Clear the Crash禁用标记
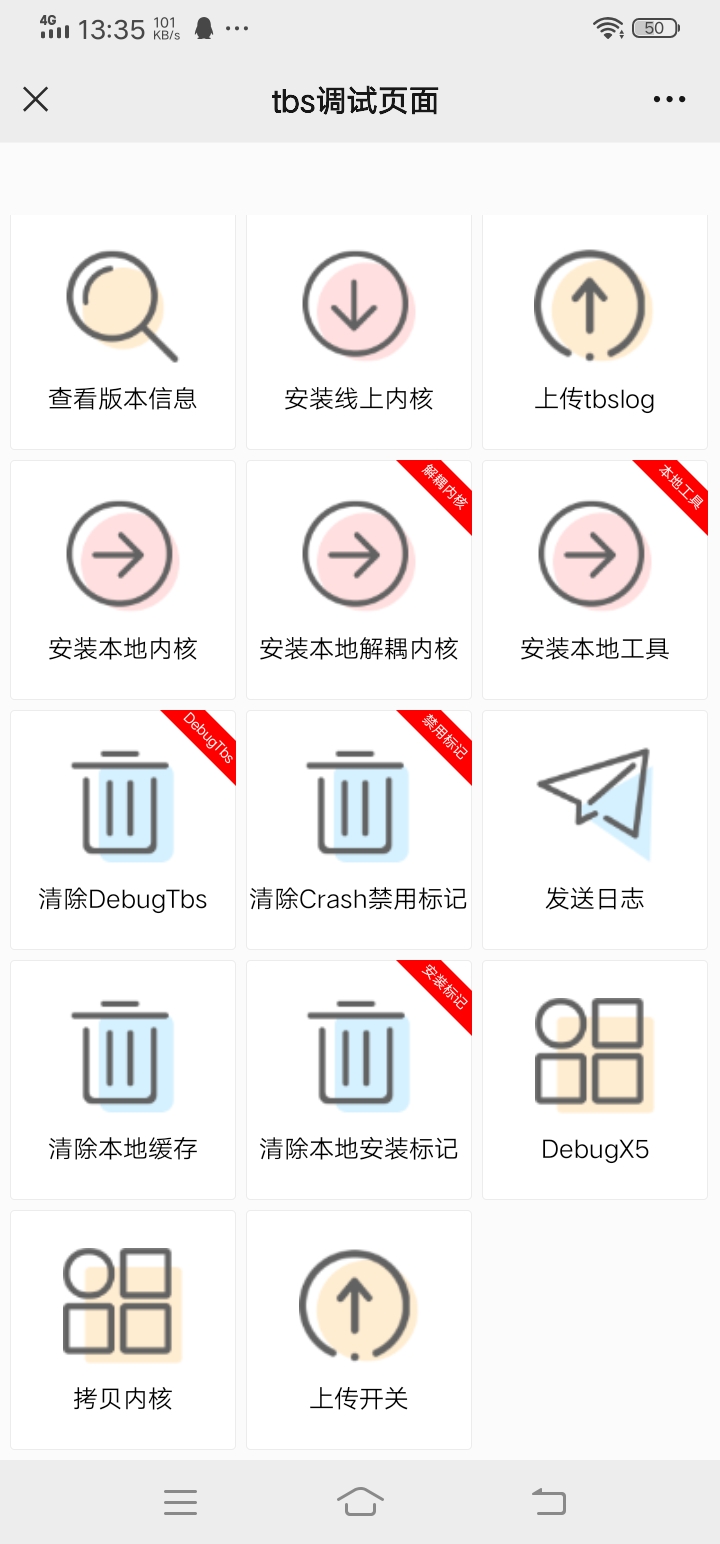 coord(359,830)
